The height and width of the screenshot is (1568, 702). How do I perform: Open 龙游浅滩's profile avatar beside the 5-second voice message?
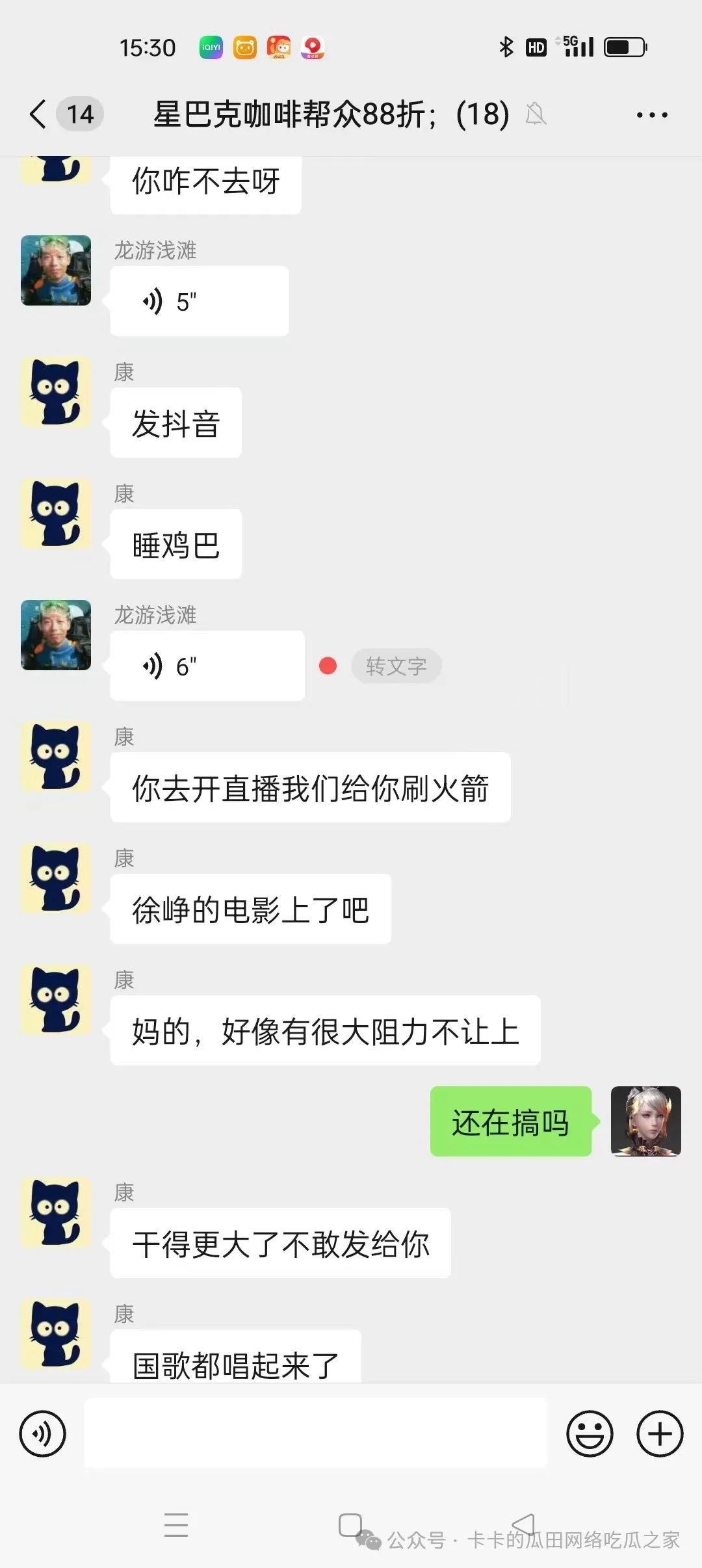click(56, 270)
